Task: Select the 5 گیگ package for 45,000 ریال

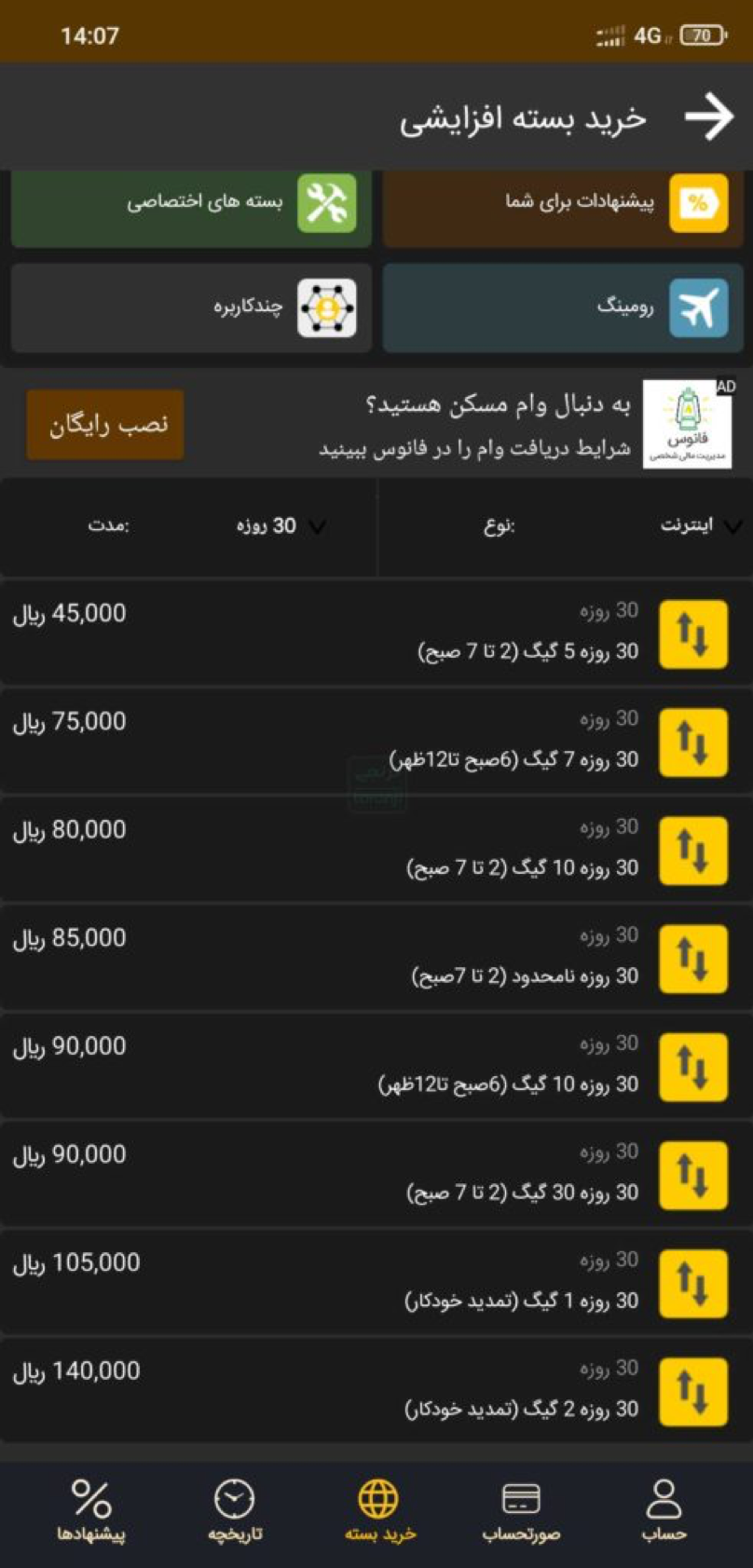Action: pyautogui.click(x=376, y=634)
